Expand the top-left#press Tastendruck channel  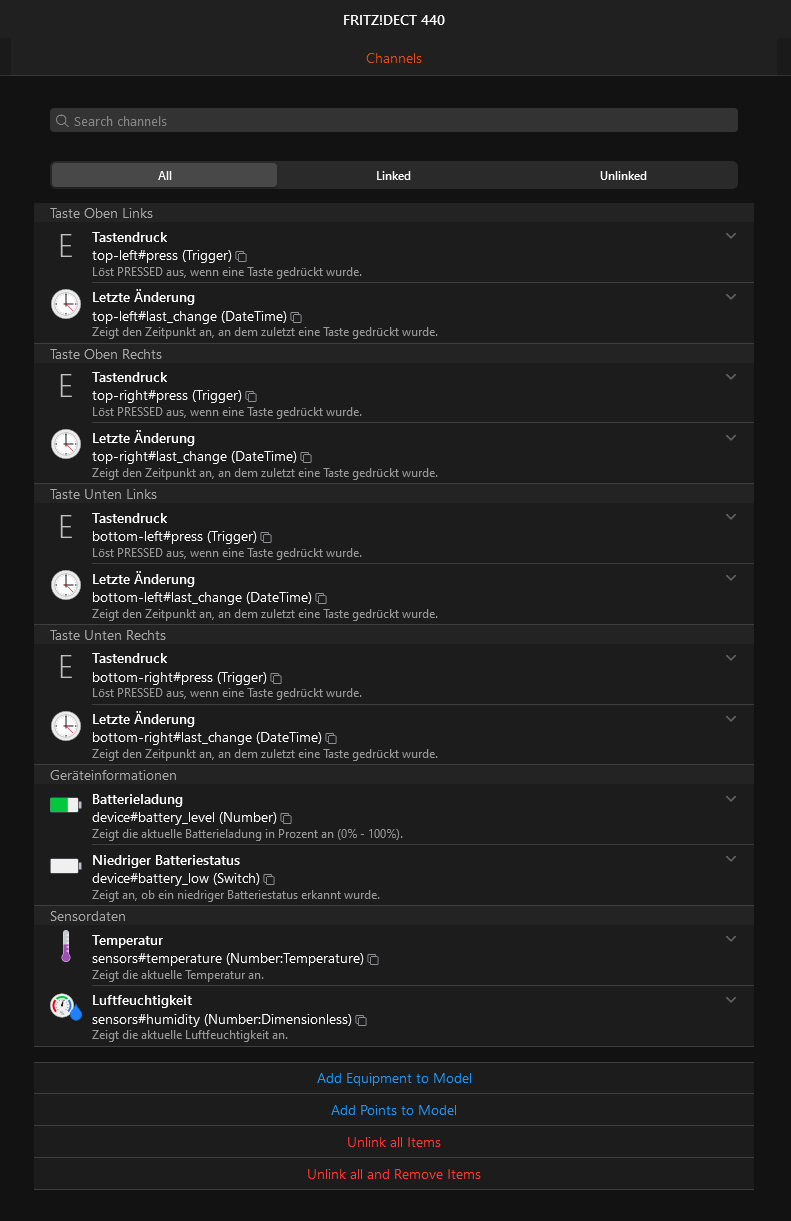point(731,236)
